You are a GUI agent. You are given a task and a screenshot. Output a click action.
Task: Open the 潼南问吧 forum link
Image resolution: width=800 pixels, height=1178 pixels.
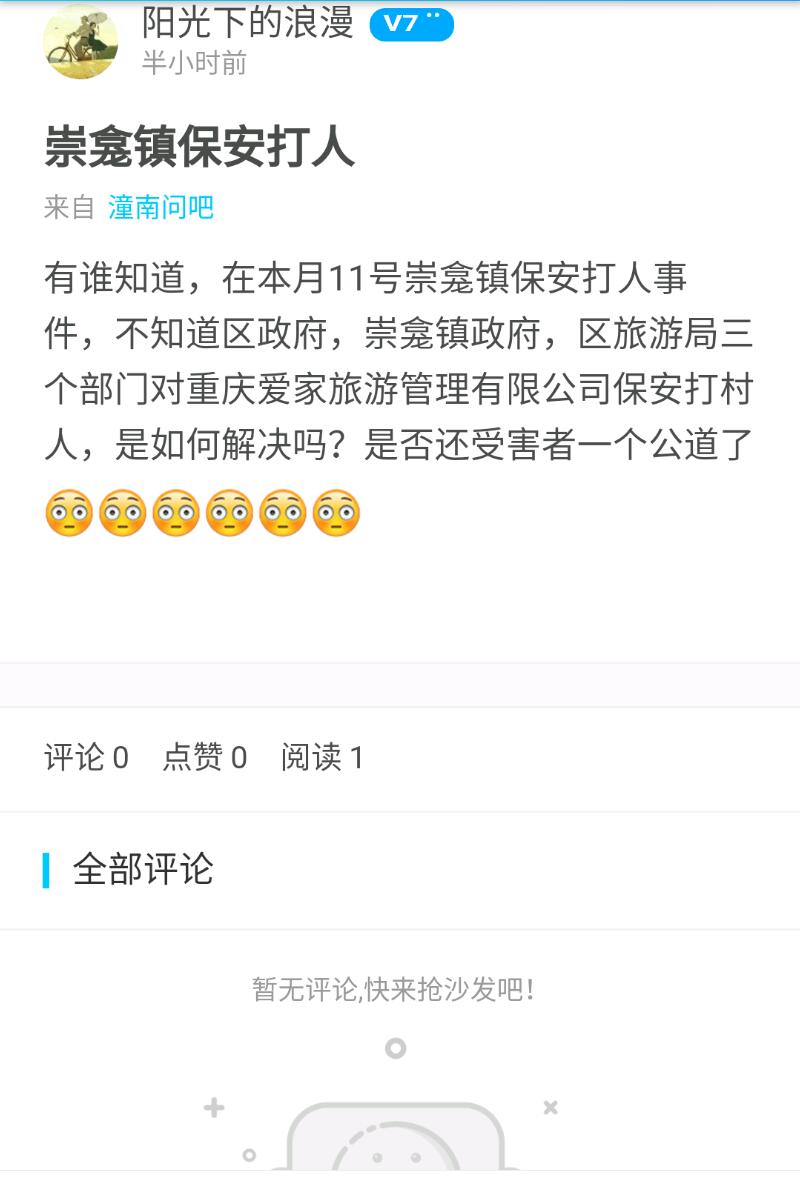[161, 207]
